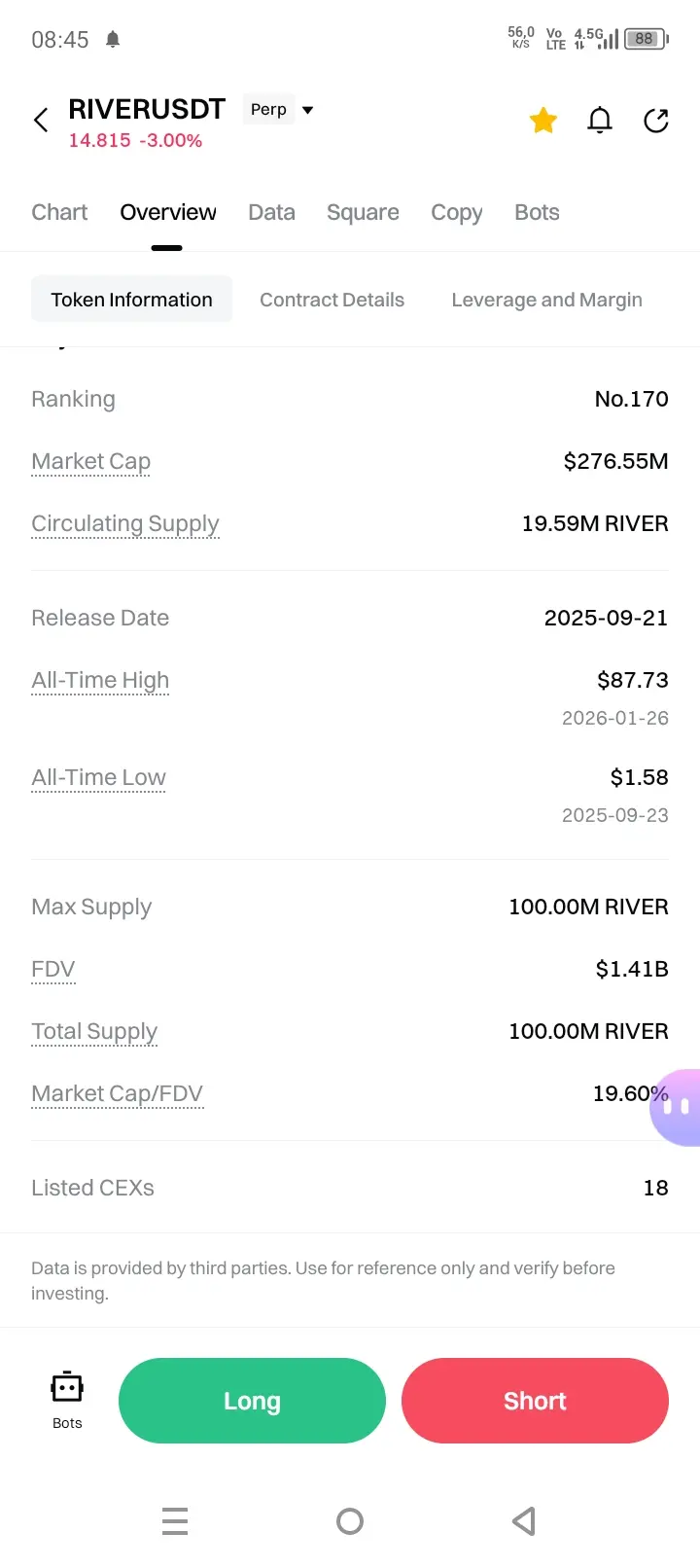Open a Short position

click(x=535, y=1401)
